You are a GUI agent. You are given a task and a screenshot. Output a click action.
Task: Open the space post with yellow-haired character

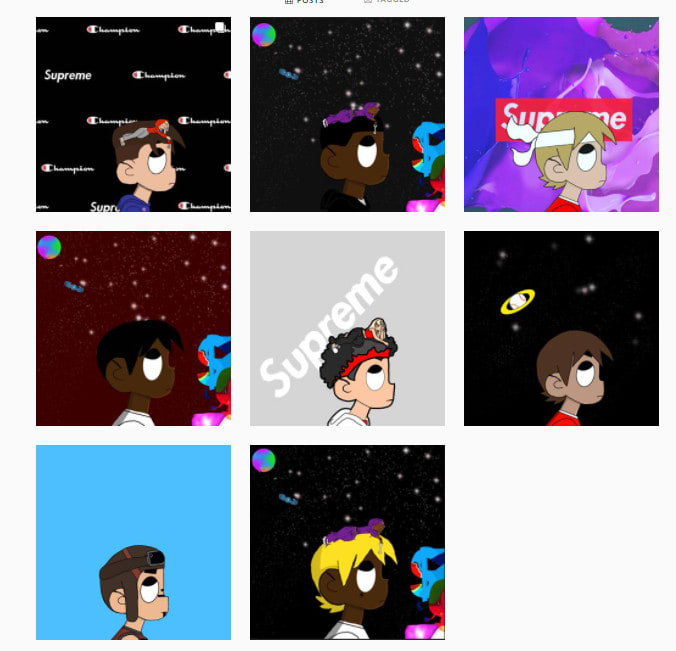(x=347, y=542)
